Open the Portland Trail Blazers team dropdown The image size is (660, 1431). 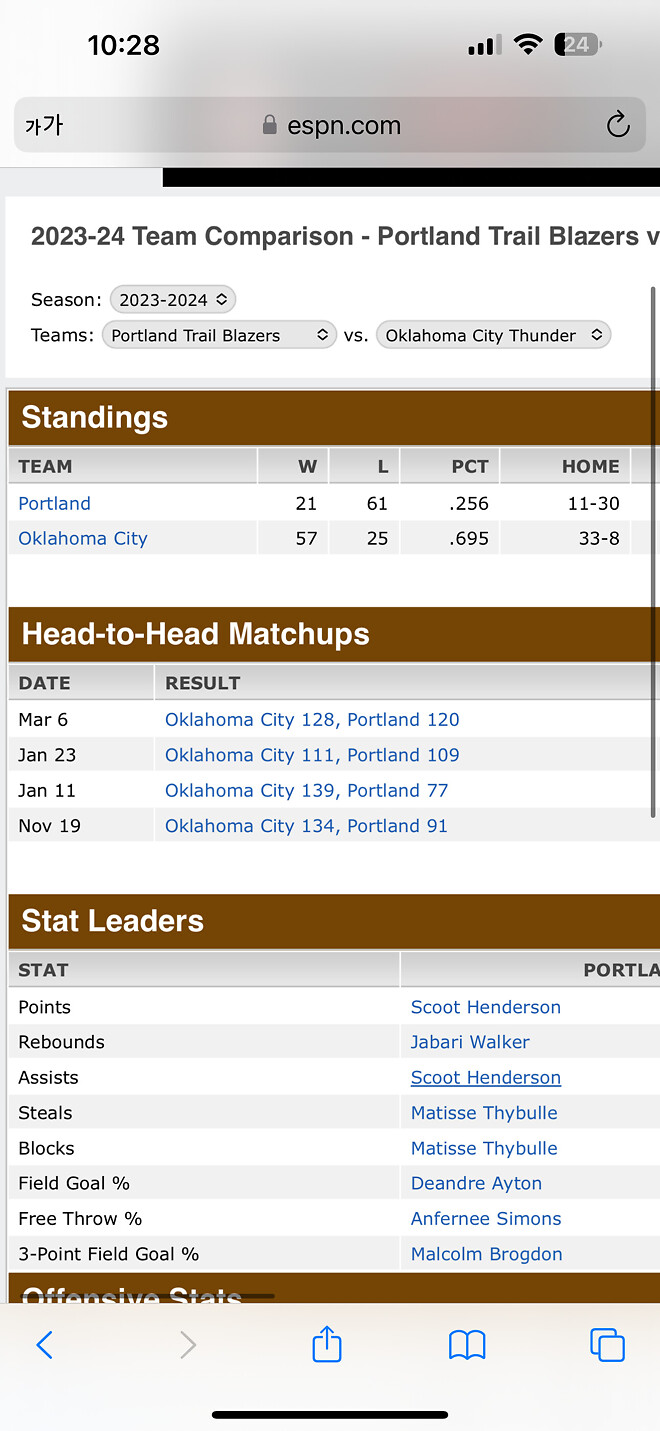(x=219, y=336)
